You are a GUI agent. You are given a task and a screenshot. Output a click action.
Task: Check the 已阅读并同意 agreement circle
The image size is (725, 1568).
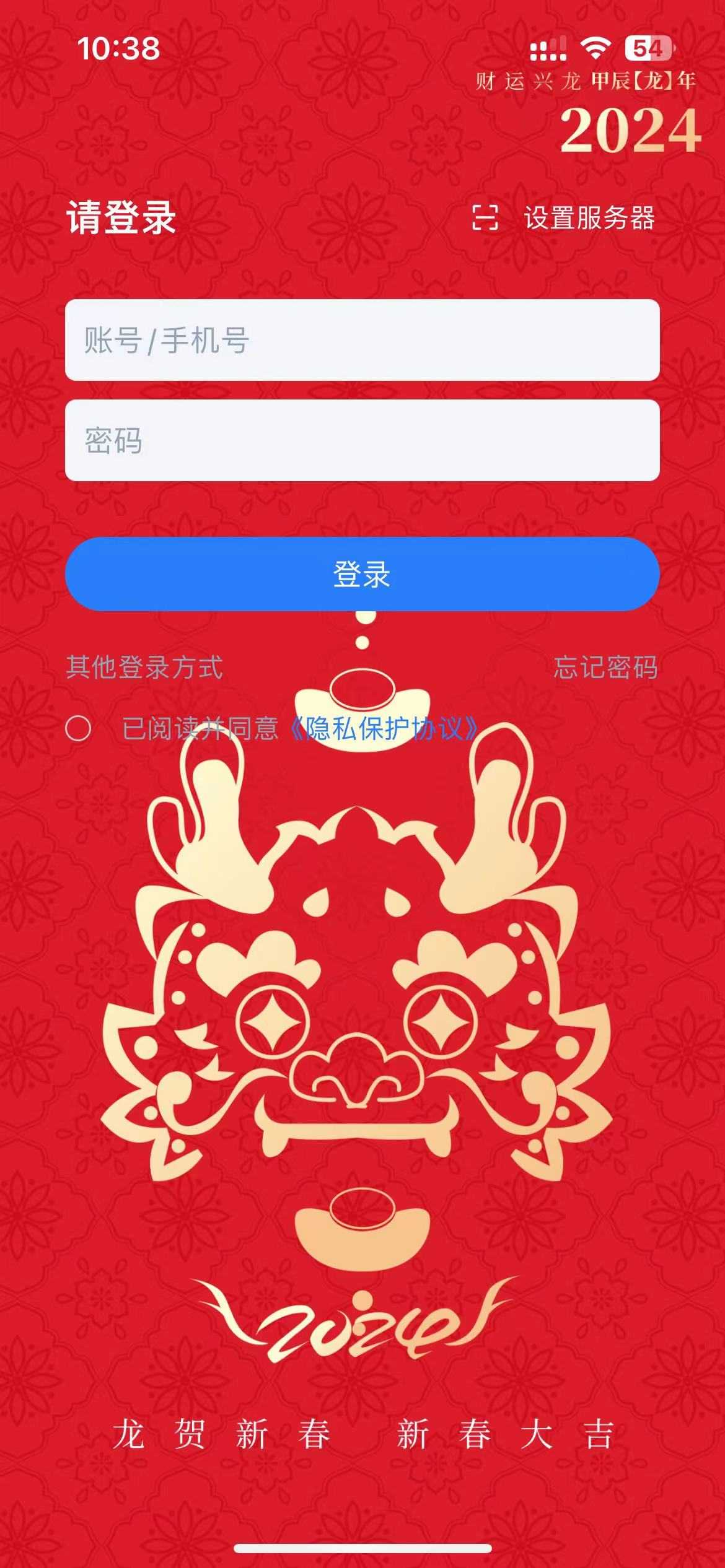click(79, 728)
